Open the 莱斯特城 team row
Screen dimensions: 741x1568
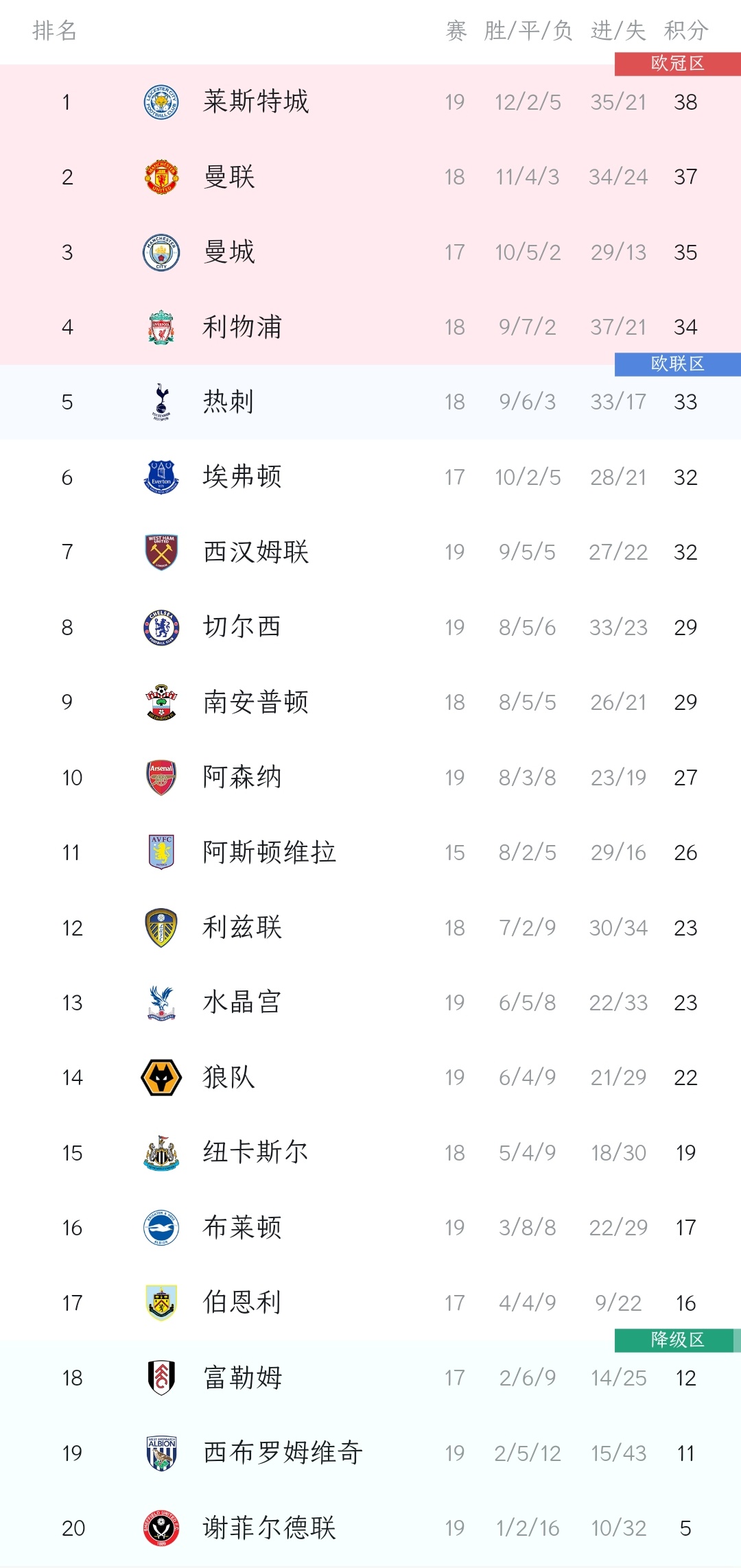click(x=370, y=102)
